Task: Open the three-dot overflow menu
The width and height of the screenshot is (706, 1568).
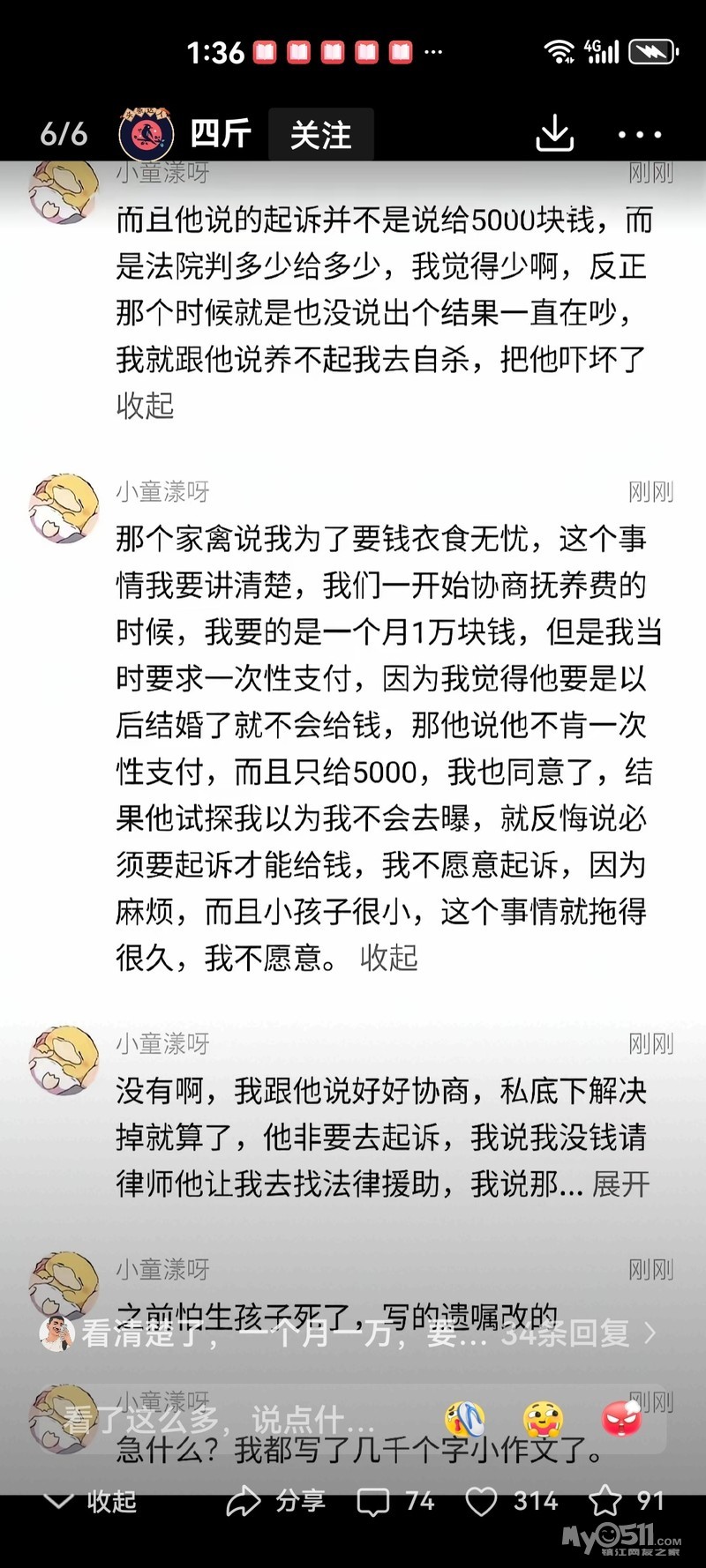Action: click(x=640, y=135)
